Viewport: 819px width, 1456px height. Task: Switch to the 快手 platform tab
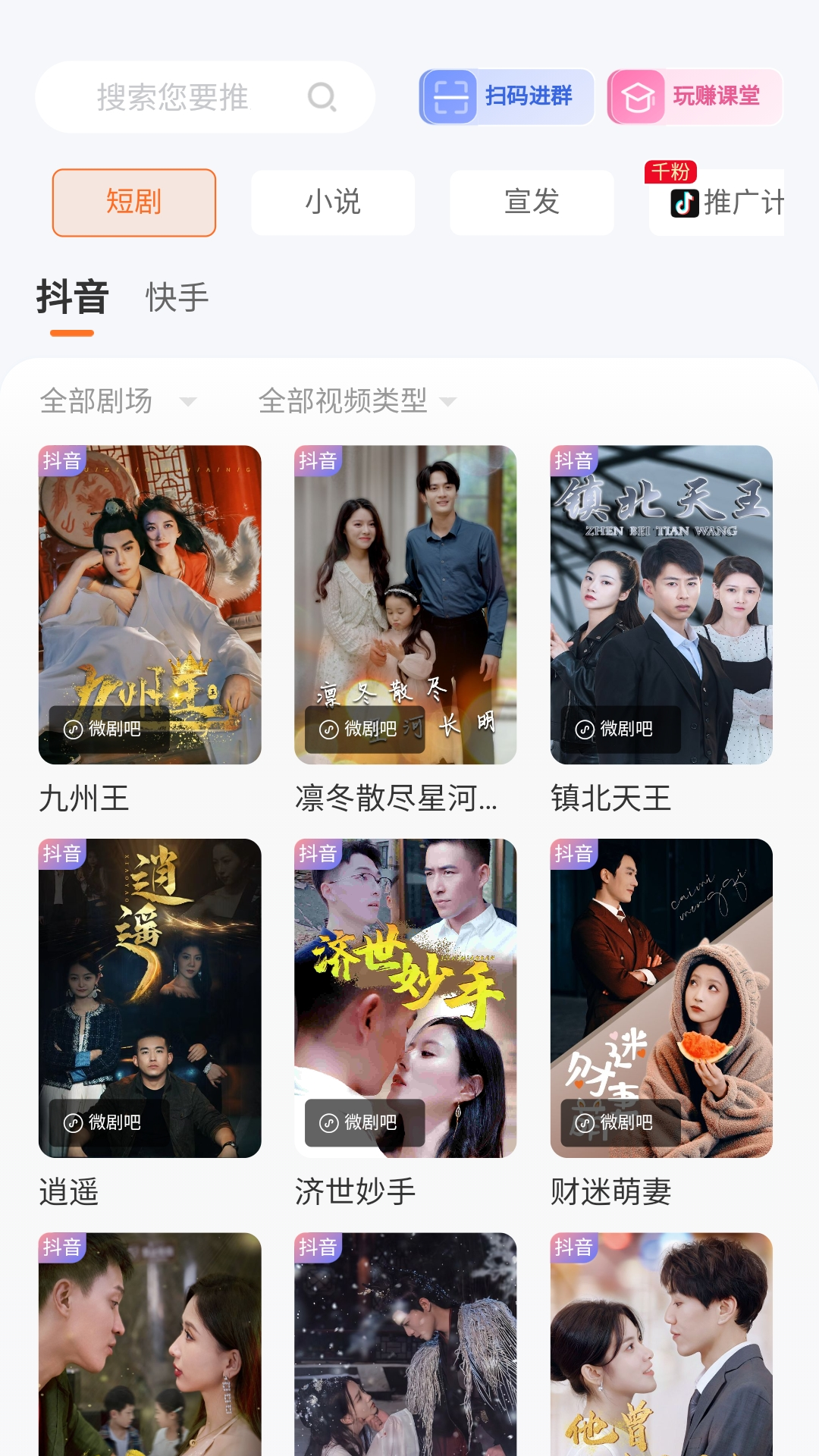tap(177, 297)
